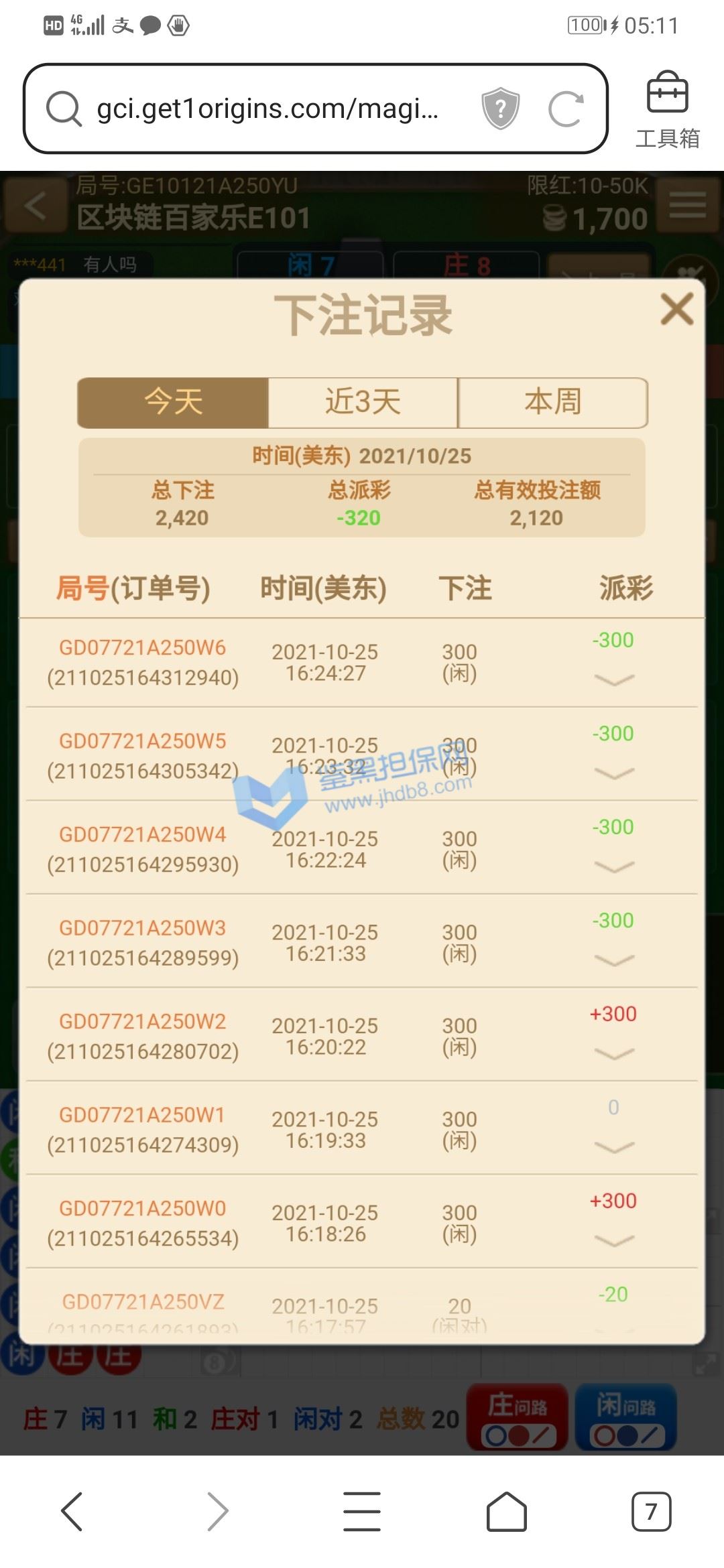This screenshot has width=724, height=1568.
Task: Open the browser menu button
Action: 362,1512
